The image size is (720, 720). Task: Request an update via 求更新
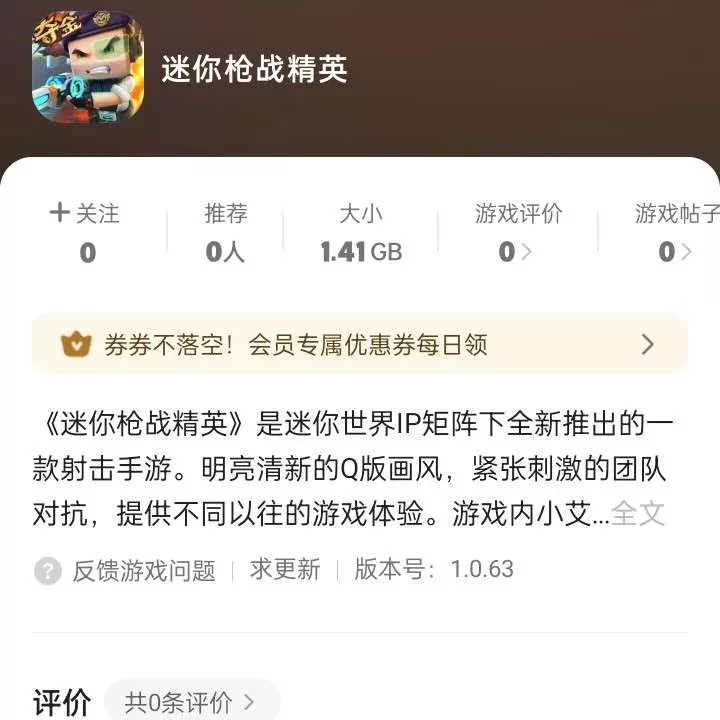click(x=285, y=570)
